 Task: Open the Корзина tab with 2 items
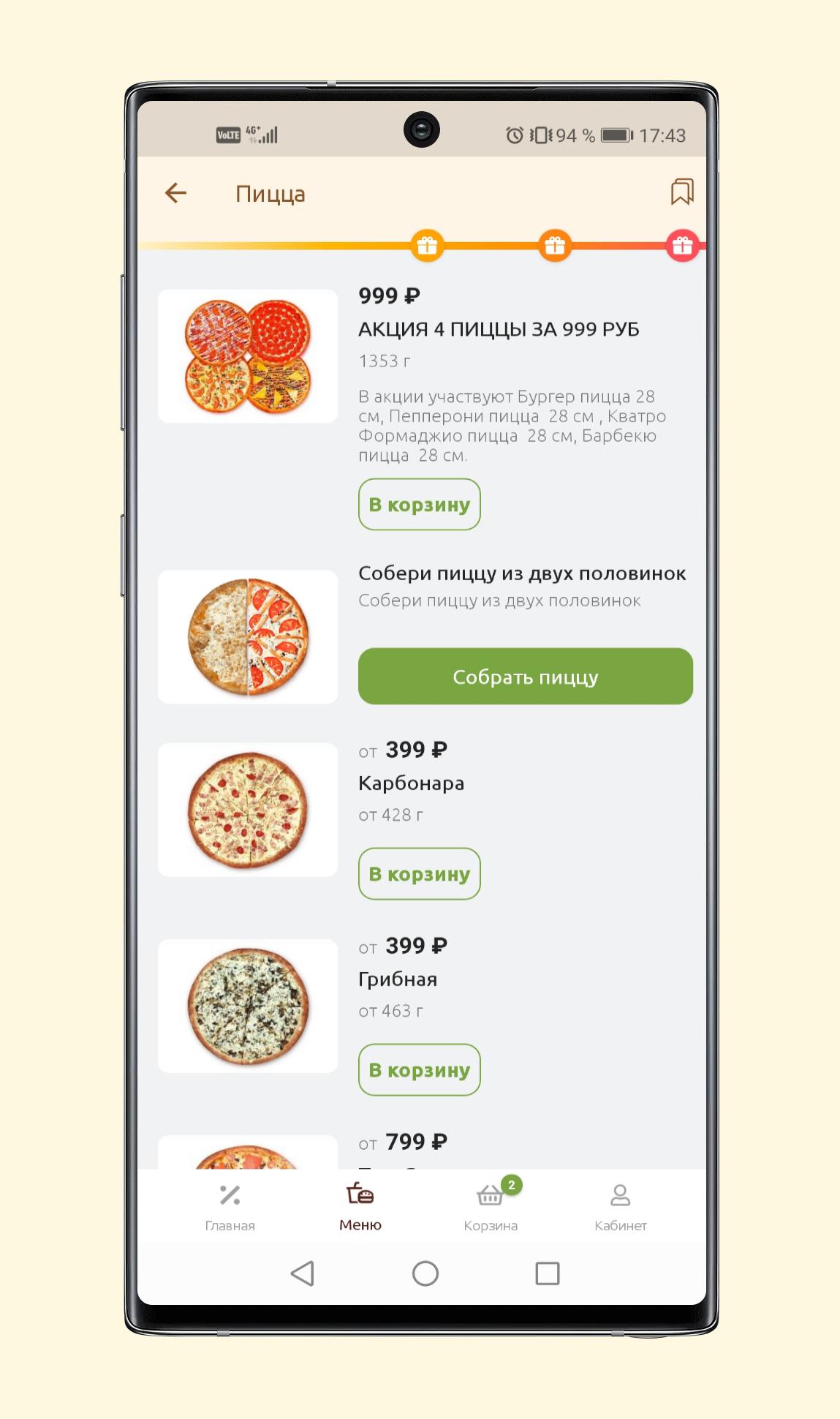491,1208
